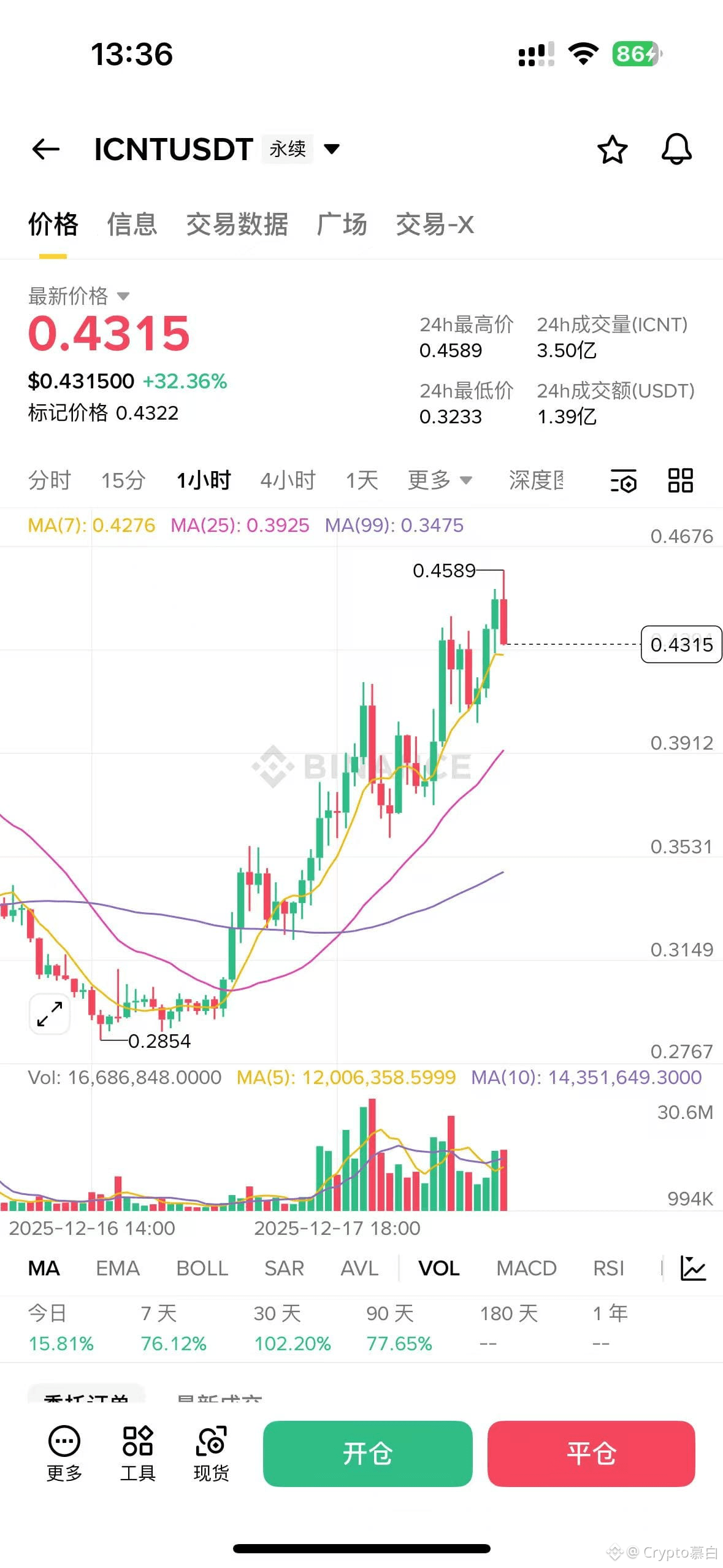Expand the ICNTUSDT 永续 pair dropdown
723x1568 pixels.
click(x=332, y=149)
